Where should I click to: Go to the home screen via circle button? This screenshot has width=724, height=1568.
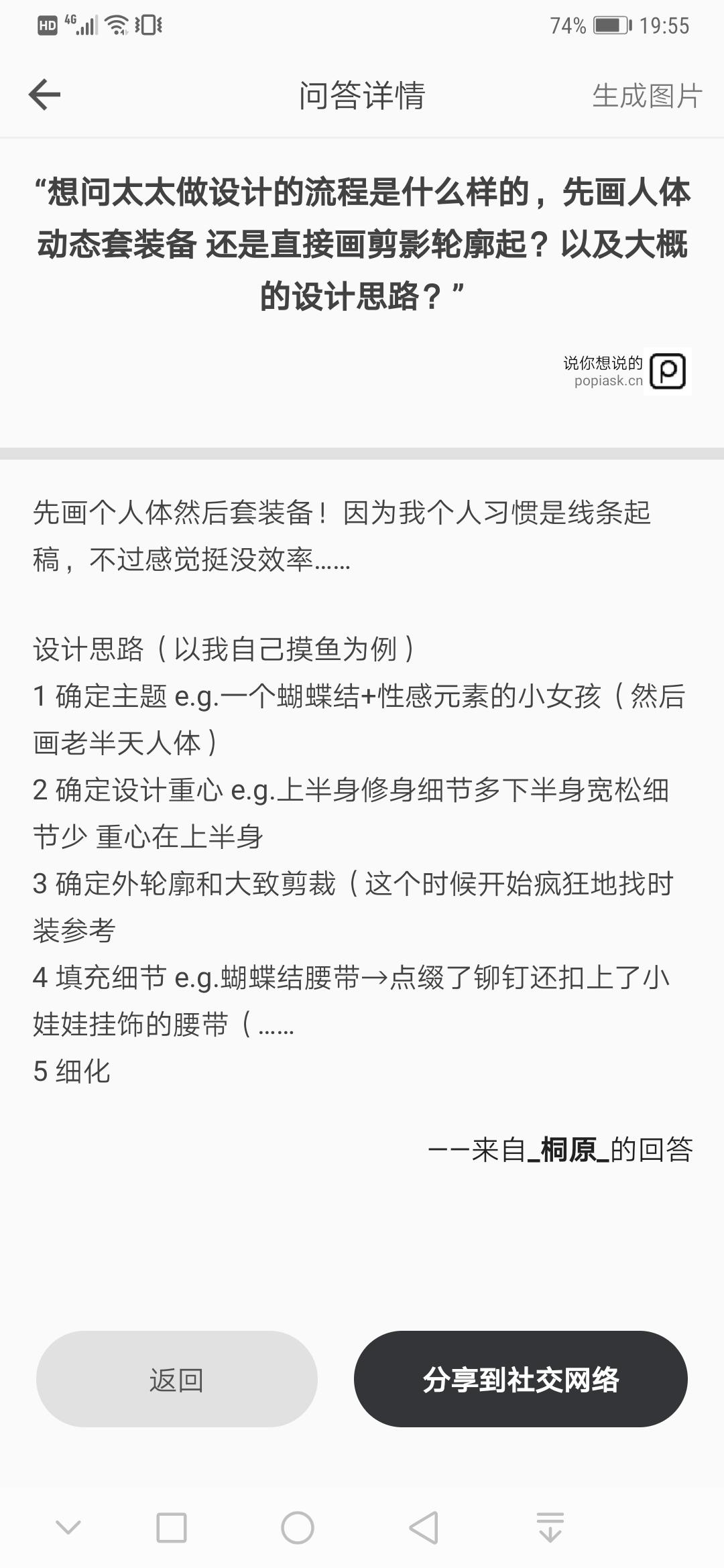coord(298,1528)
